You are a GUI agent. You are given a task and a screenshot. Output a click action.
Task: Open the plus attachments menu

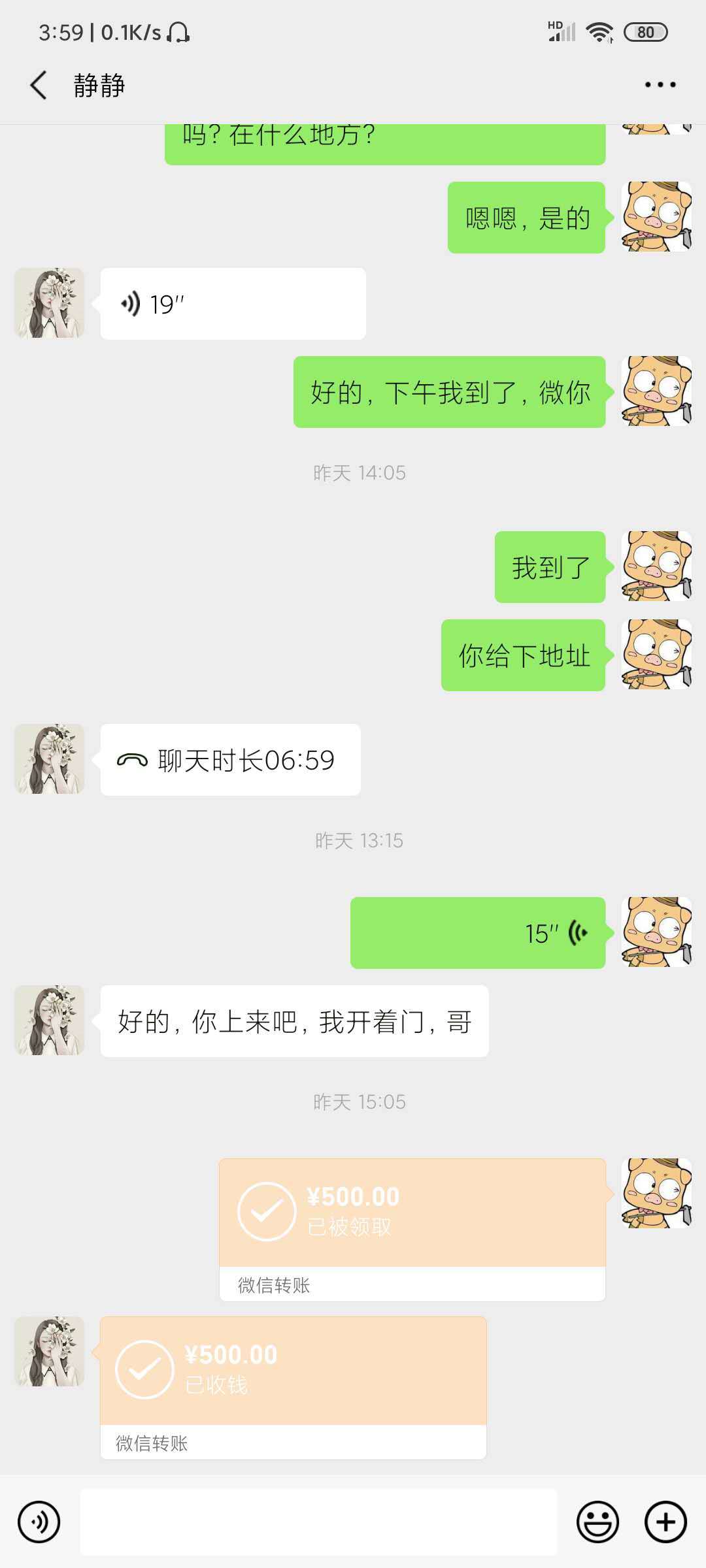[665, 1522]
